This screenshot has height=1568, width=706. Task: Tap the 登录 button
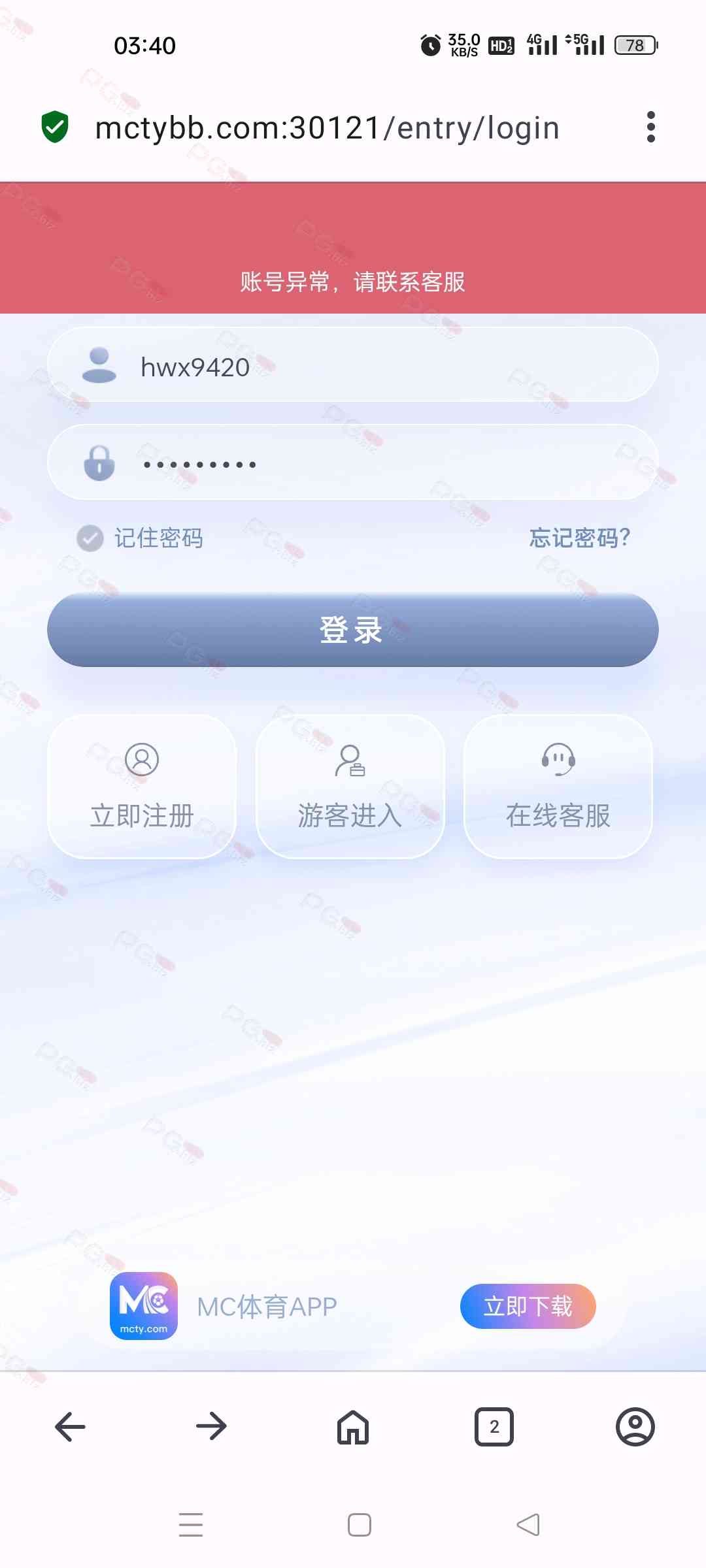point(353,630)
